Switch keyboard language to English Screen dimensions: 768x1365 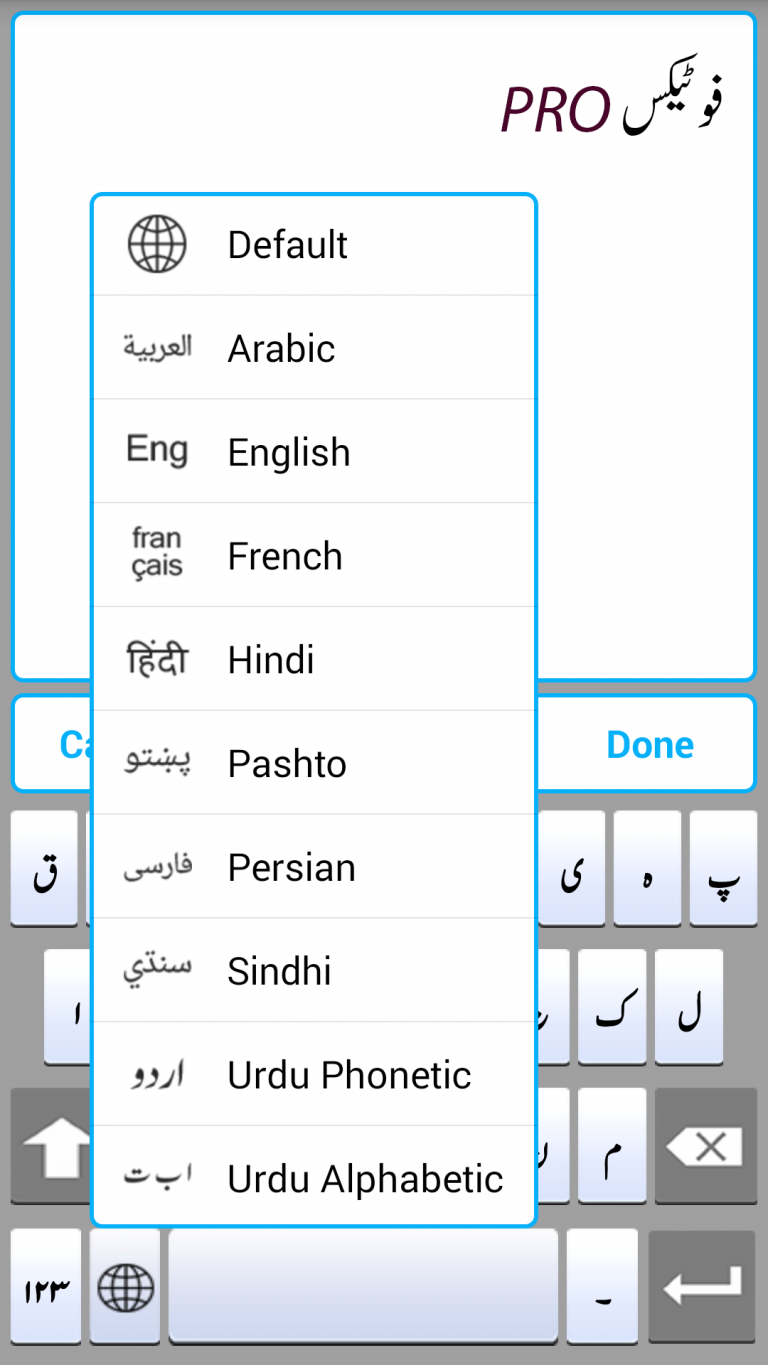tap(314, 452)
